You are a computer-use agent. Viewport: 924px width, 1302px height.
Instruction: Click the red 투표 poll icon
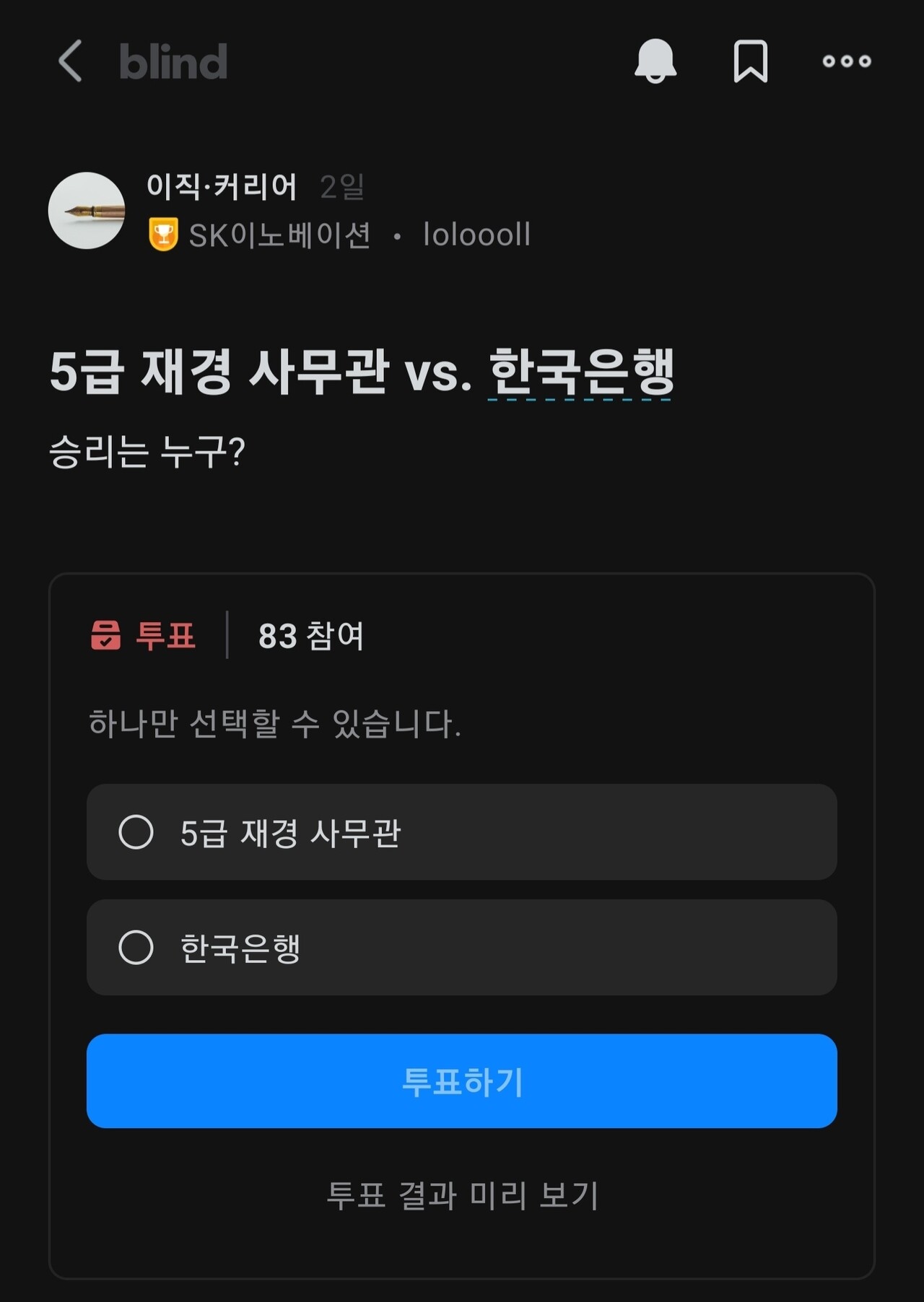(105, 634)
